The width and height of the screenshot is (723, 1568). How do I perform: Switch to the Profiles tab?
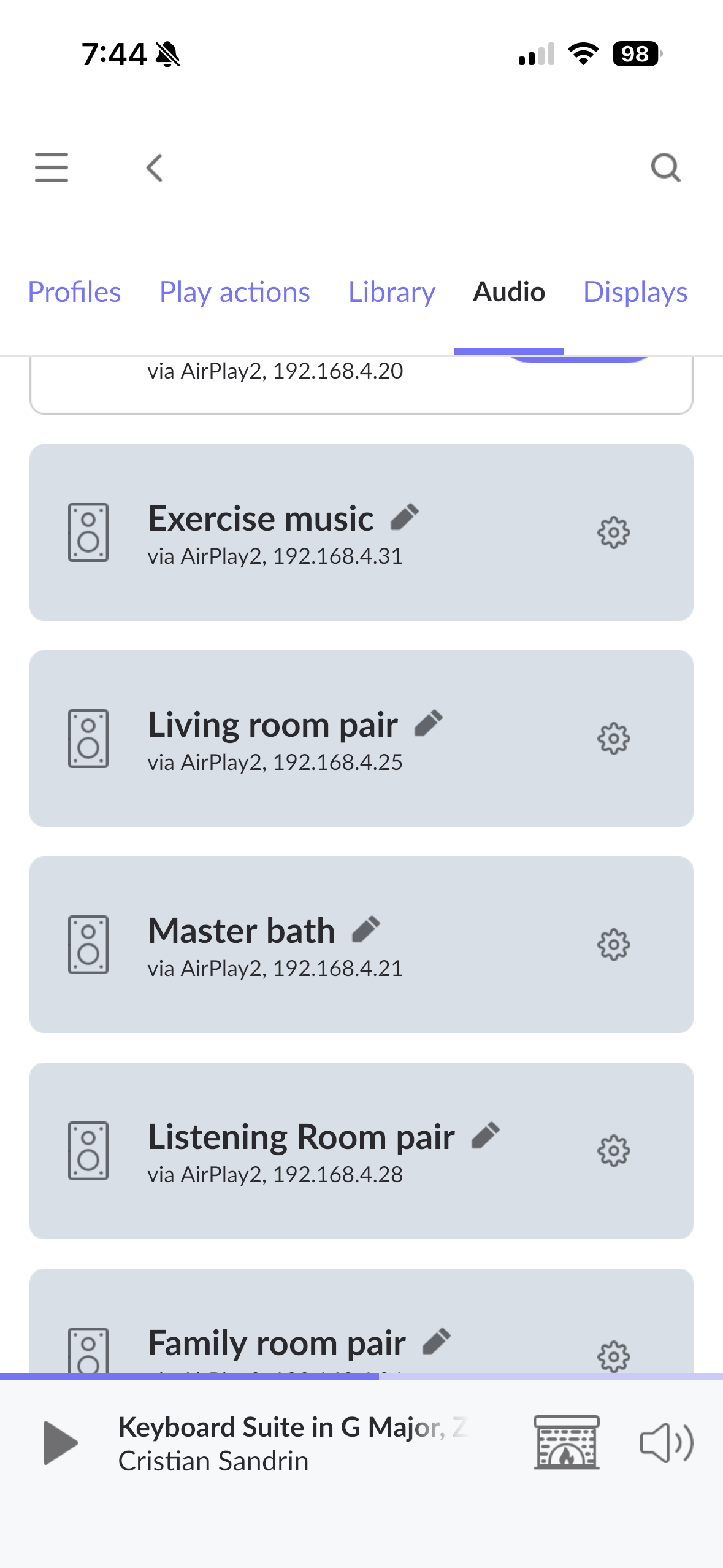tap(74, 292)
